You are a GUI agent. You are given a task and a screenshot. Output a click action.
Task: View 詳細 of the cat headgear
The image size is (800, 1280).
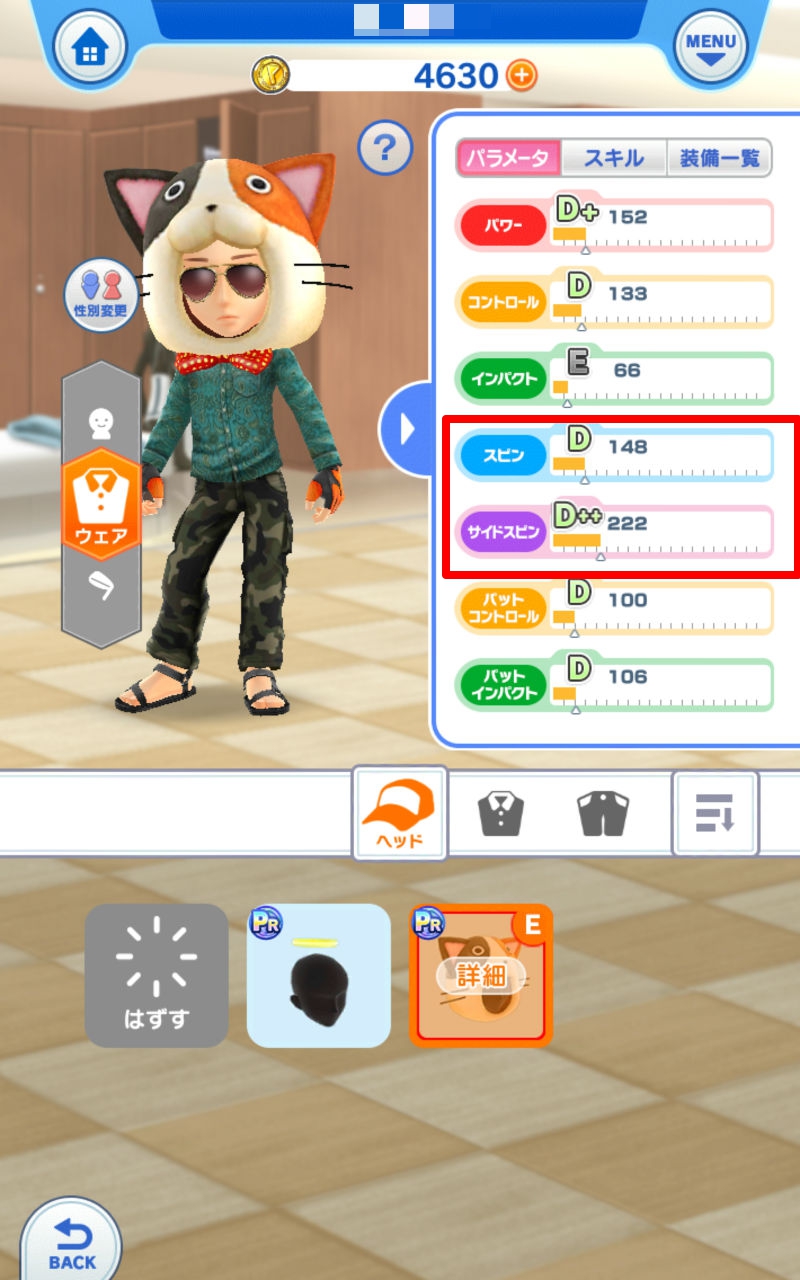(x=480, y=975)
